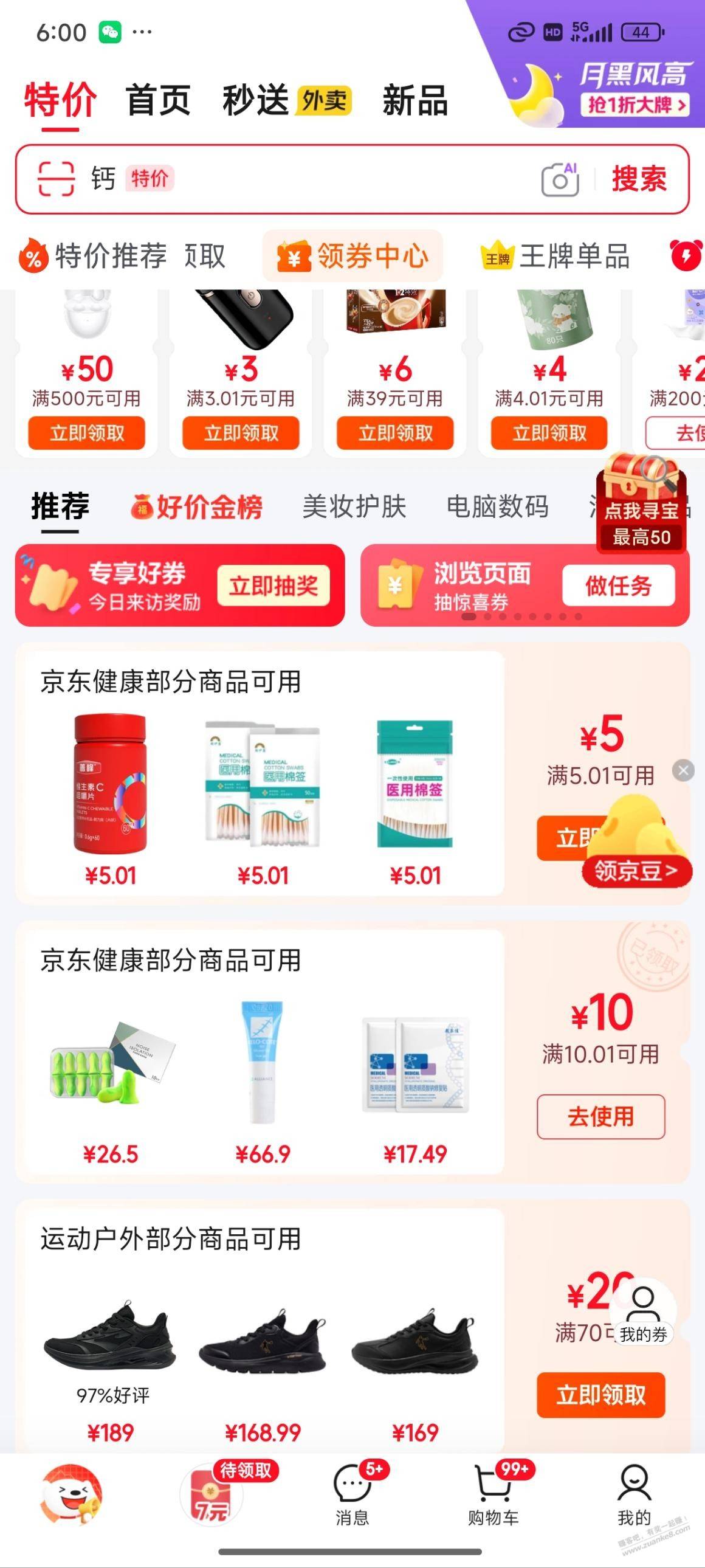Image resolution: width=705 pixels, height=1568 pixels.
Task: Claim the ¥50 coupon over ¥500
Action: (86, 433)
